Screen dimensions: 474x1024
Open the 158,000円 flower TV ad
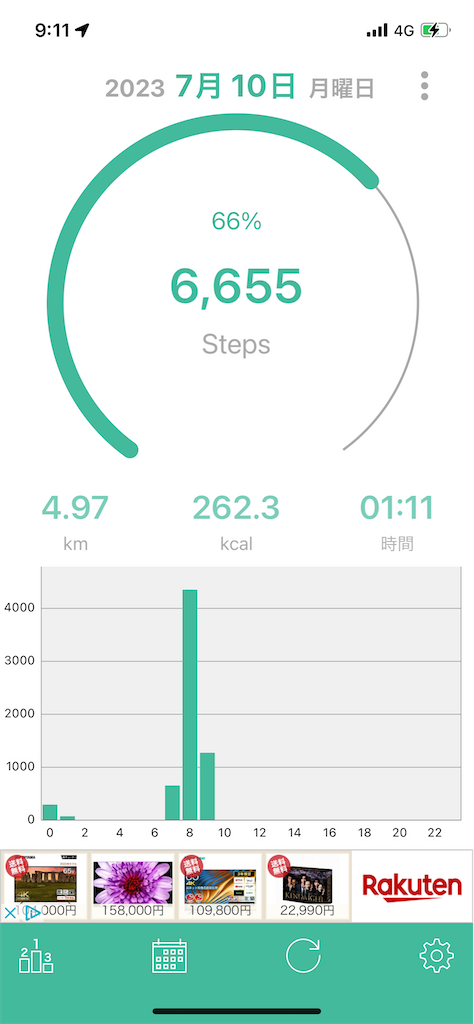tap(133, 885)
